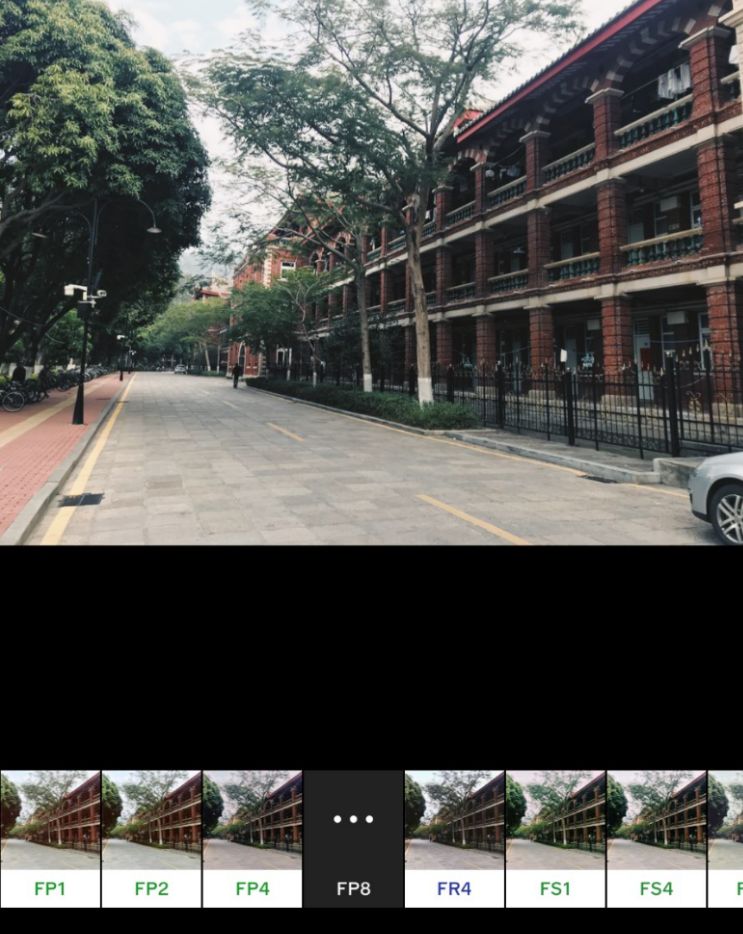Select the FS4 filter preset
This screenshot has height=934, width=743.
pyautogui.click(x=656, y=838)
